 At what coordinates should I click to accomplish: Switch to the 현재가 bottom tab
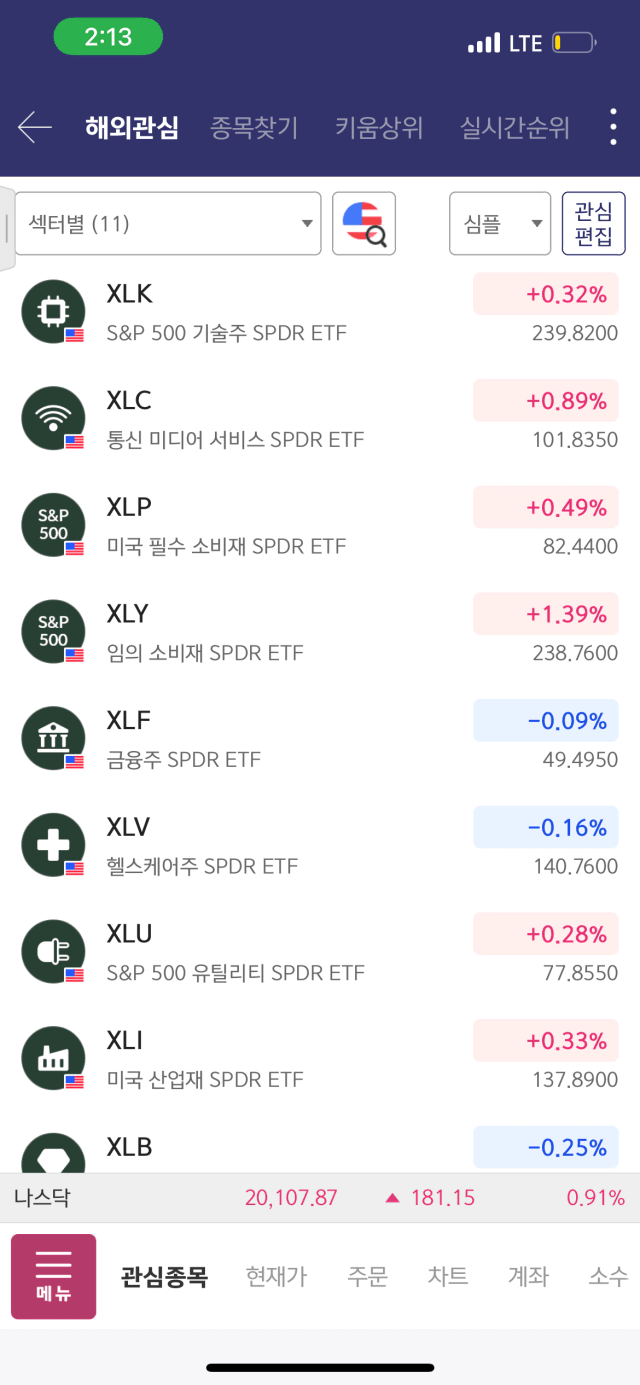[277, 1277]
